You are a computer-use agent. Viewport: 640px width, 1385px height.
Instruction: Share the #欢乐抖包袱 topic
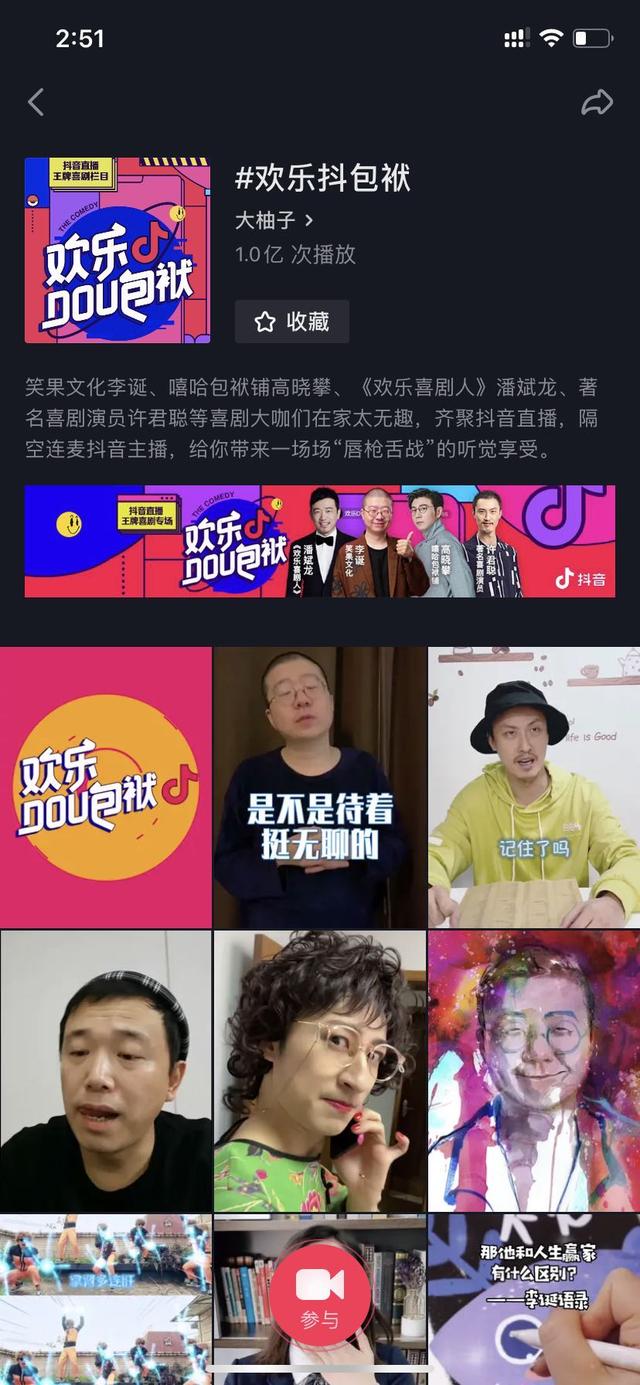point(597,102)
